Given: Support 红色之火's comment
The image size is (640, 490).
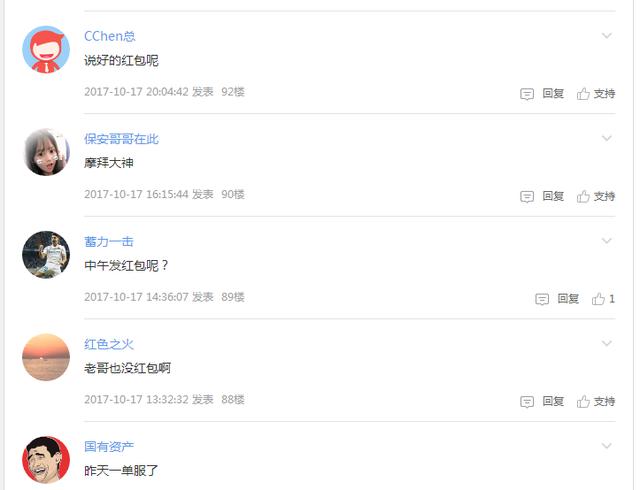Looking at the screenshot, I should click(x=596, y=402).
